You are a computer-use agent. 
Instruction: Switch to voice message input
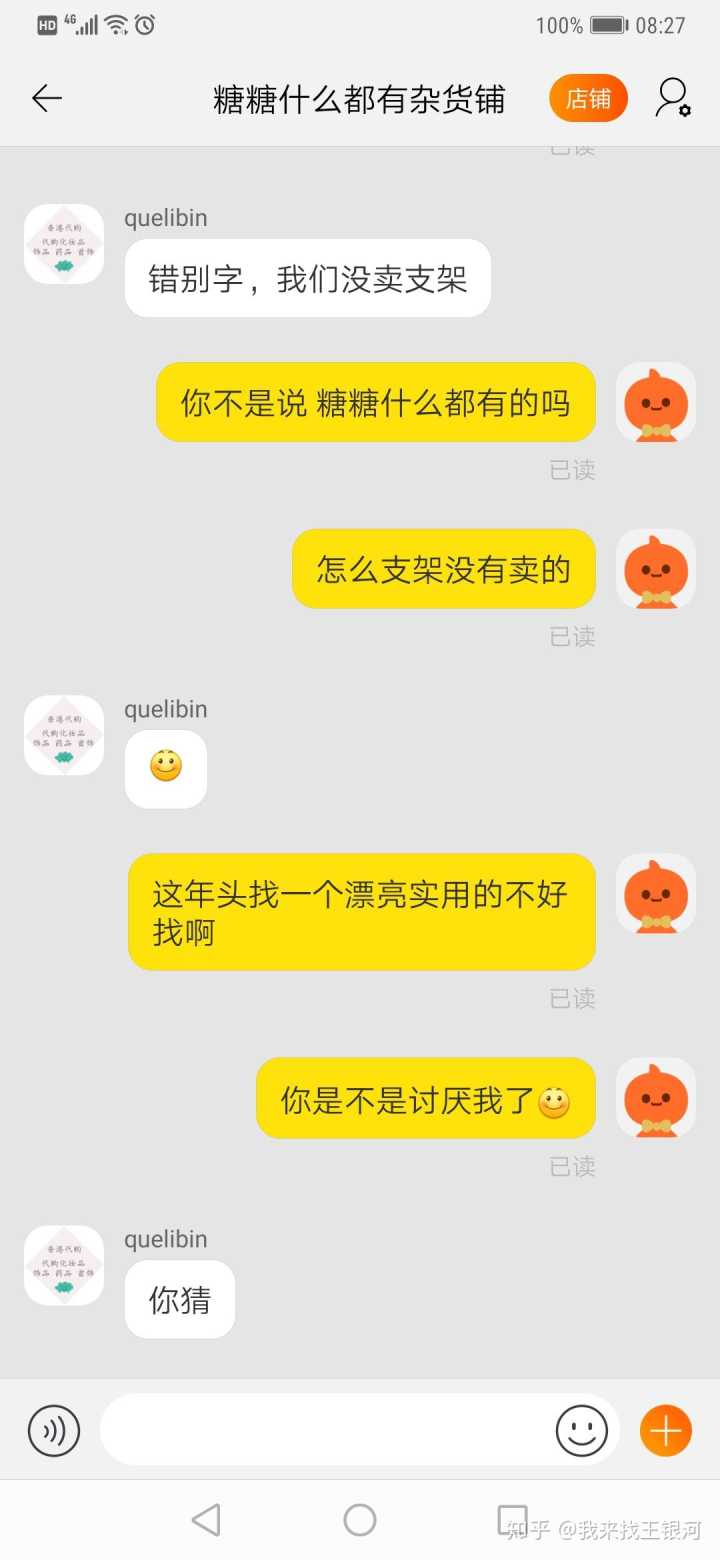coord(54,1430)
